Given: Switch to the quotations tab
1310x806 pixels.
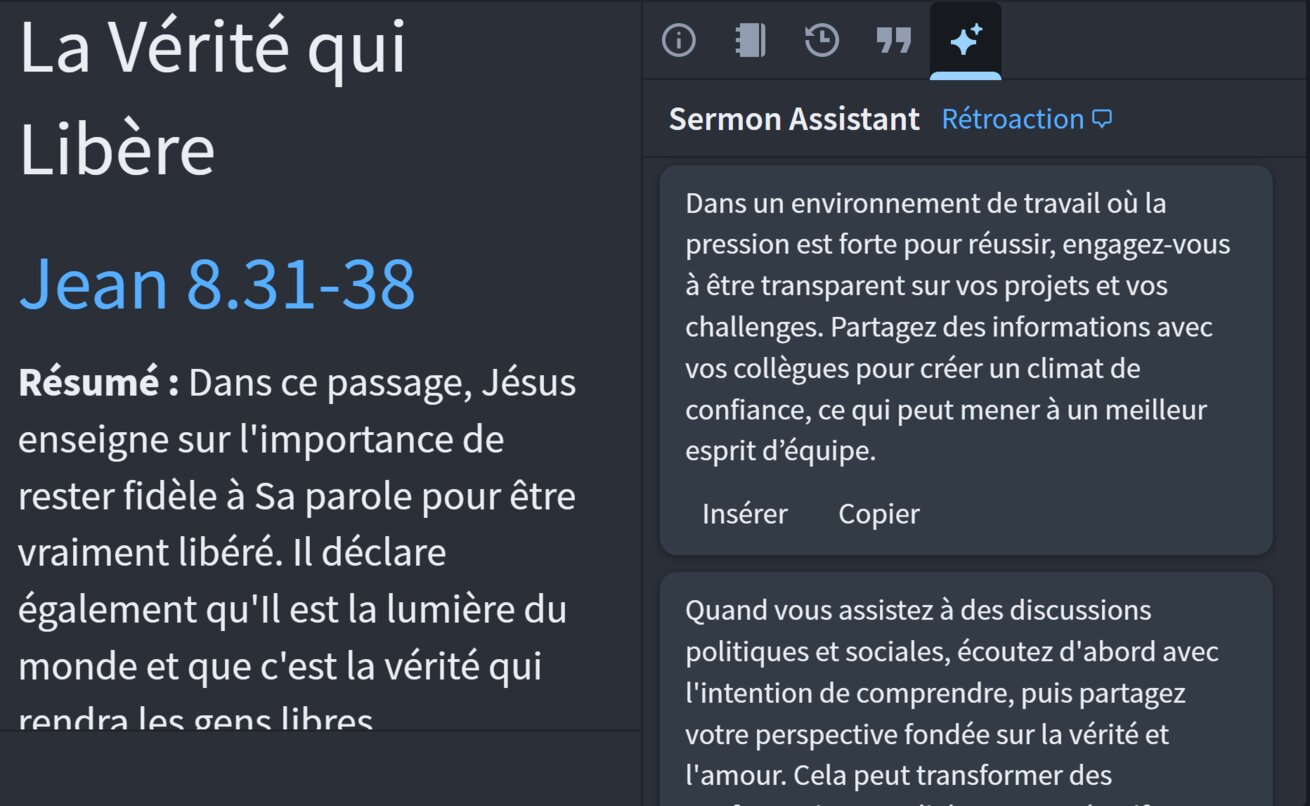Looking at the screenshot, I should pyautogui.click(x=894, y=41).
